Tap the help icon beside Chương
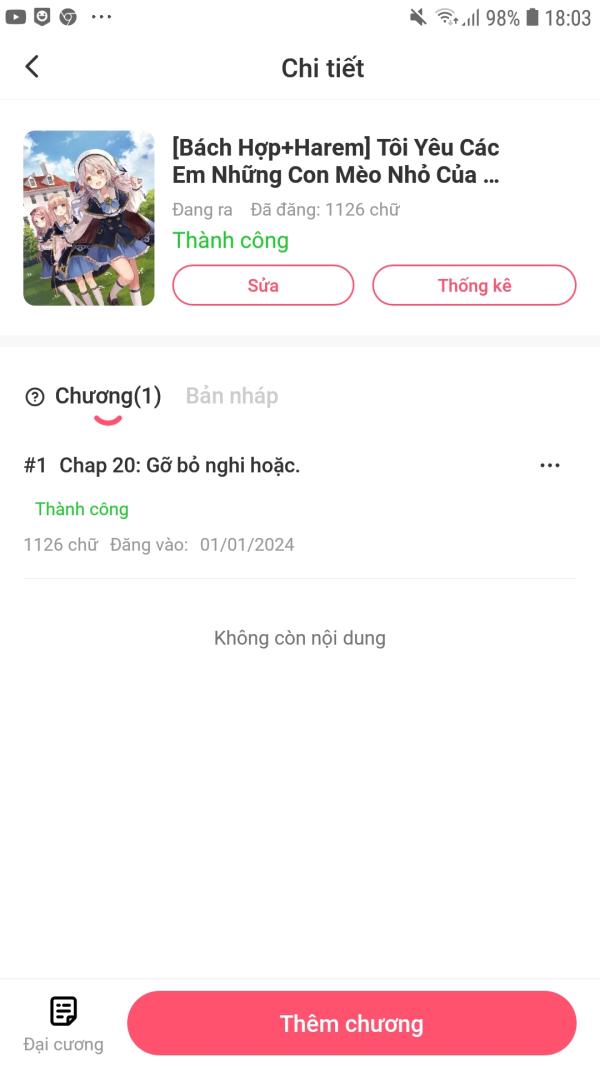The height and width of the screenshot is (1067, 600). [35, 397]
